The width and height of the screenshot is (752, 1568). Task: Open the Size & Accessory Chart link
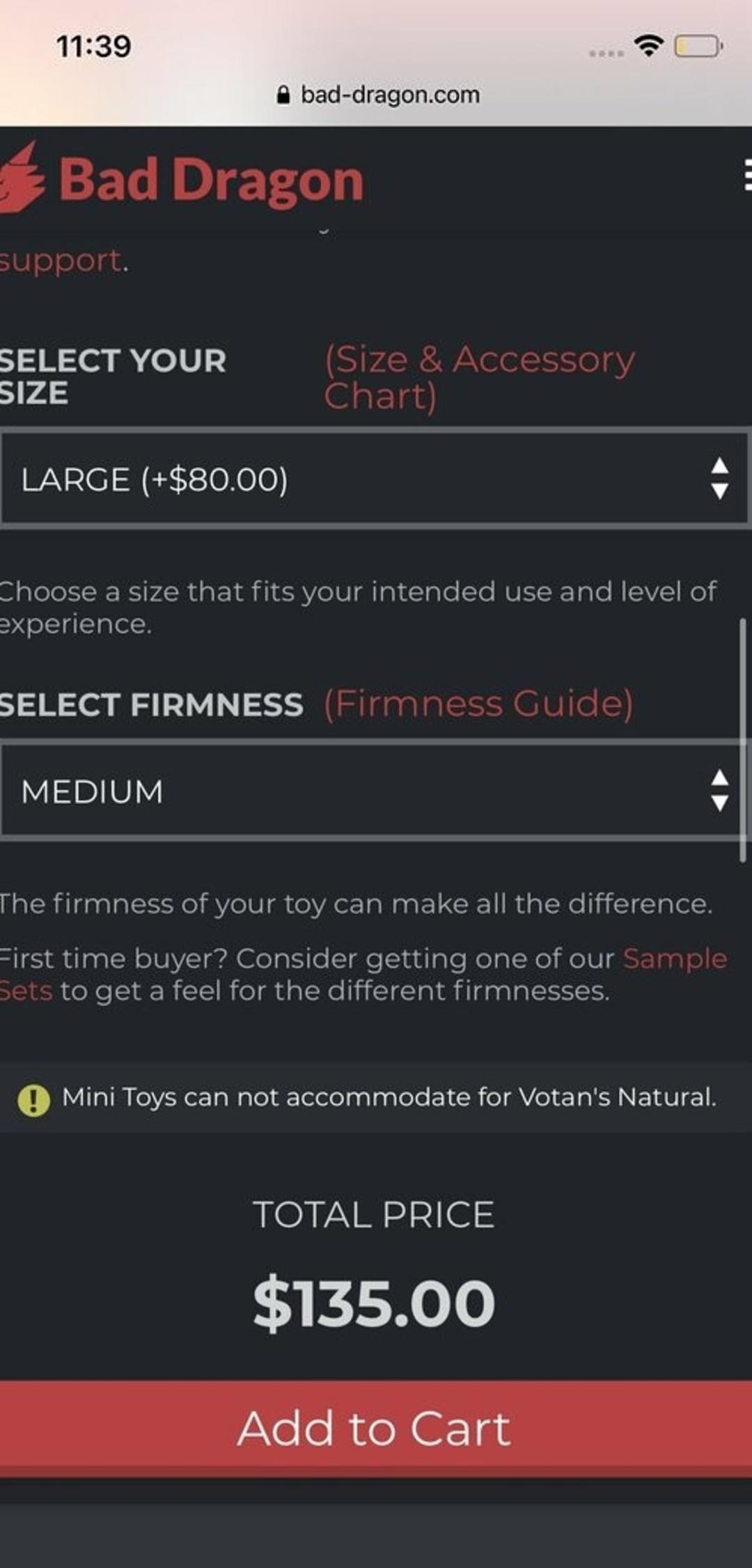pyautogui.click(x=479, y=377)
